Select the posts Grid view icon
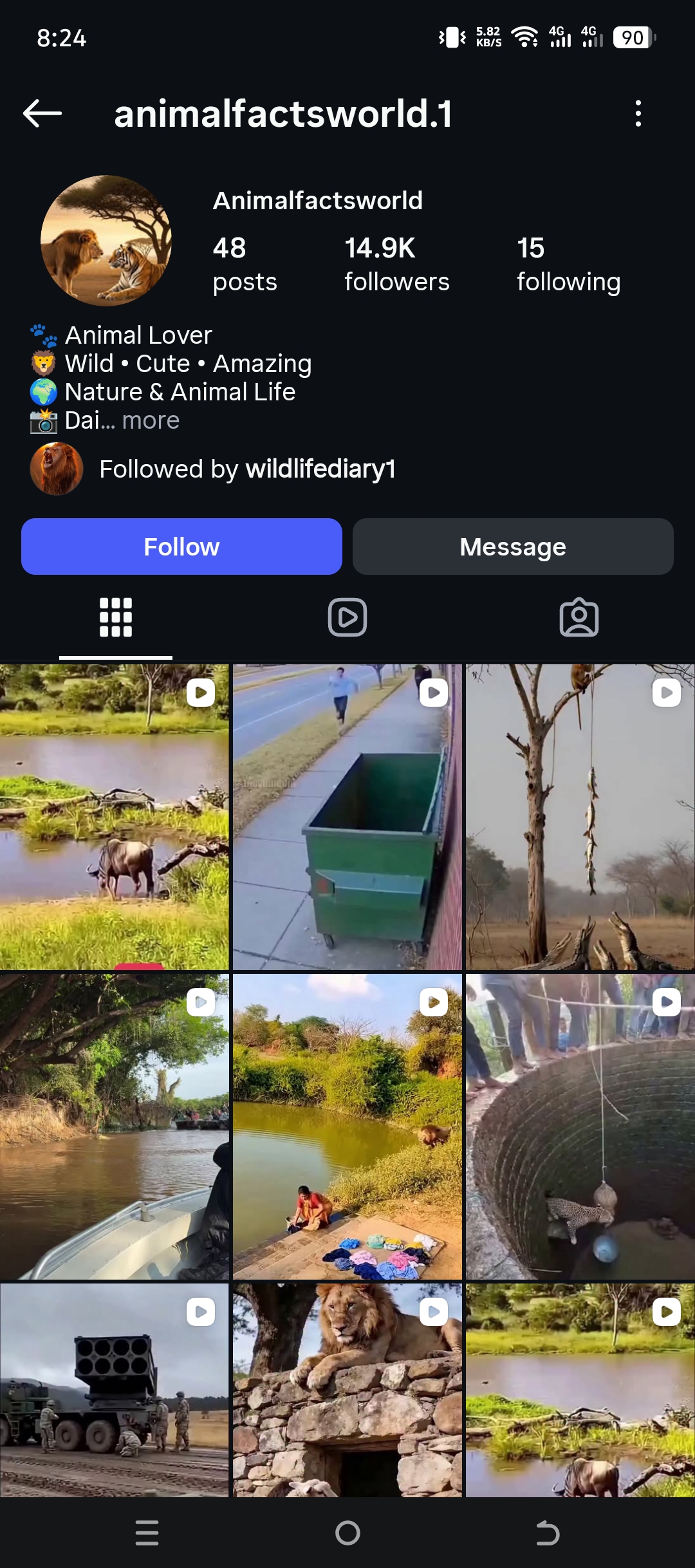Viewport: 695px width, 1568px height. 115,617
